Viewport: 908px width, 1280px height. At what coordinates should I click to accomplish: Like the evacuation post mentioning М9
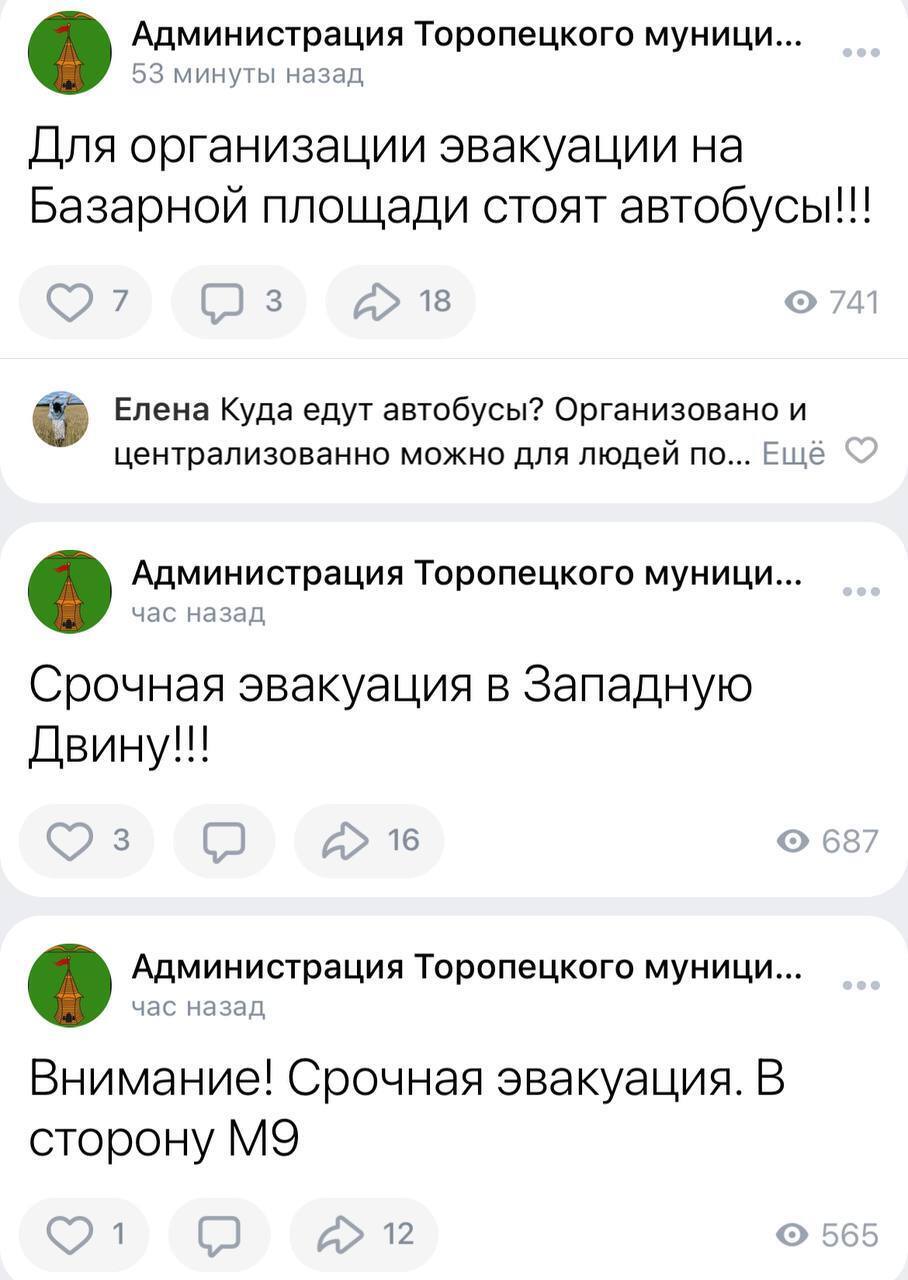(83, 1235)
